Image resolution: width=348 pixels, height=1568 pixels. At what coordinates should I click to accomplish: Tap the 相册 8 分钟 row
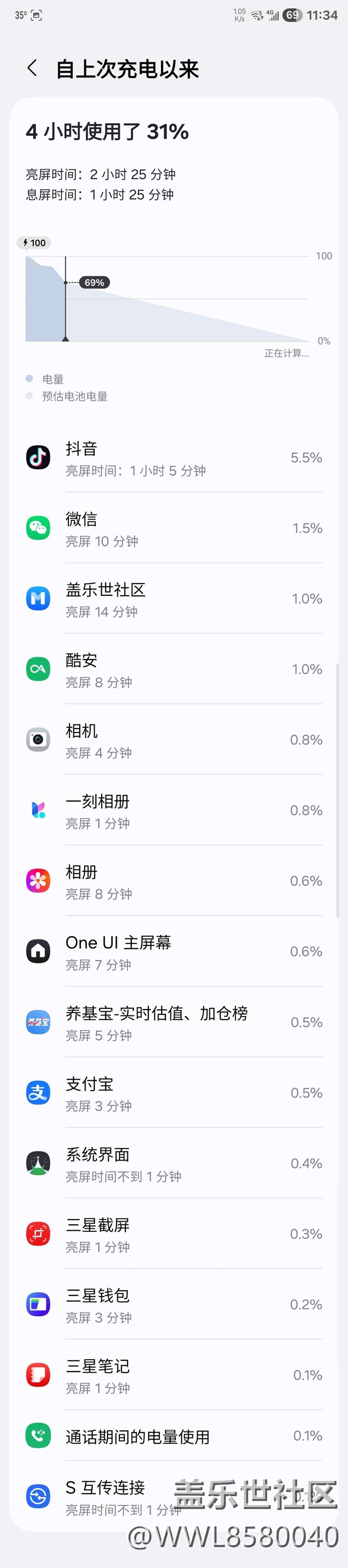pos(174,881)
